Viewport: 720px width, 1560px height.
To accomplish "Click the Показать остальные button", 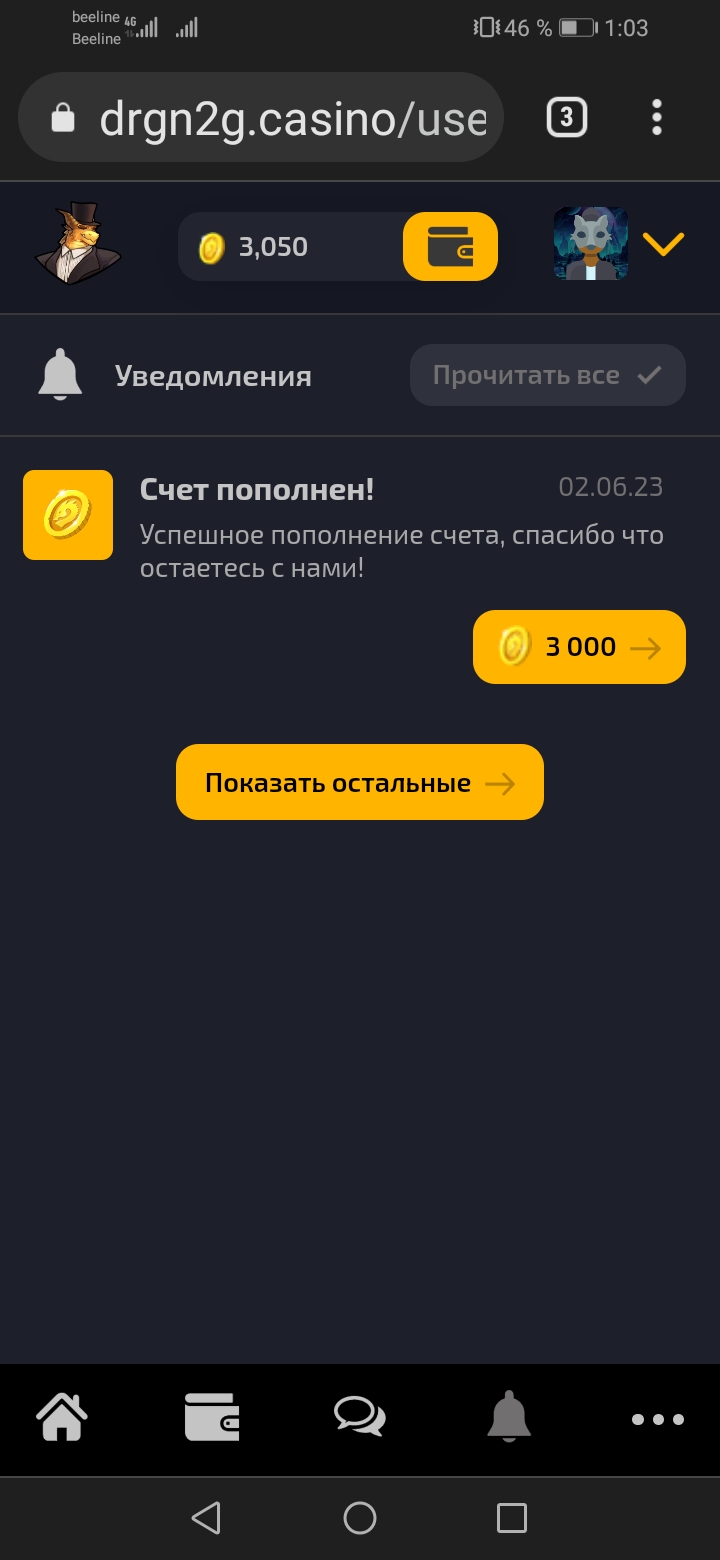I will tap(359, 782).
